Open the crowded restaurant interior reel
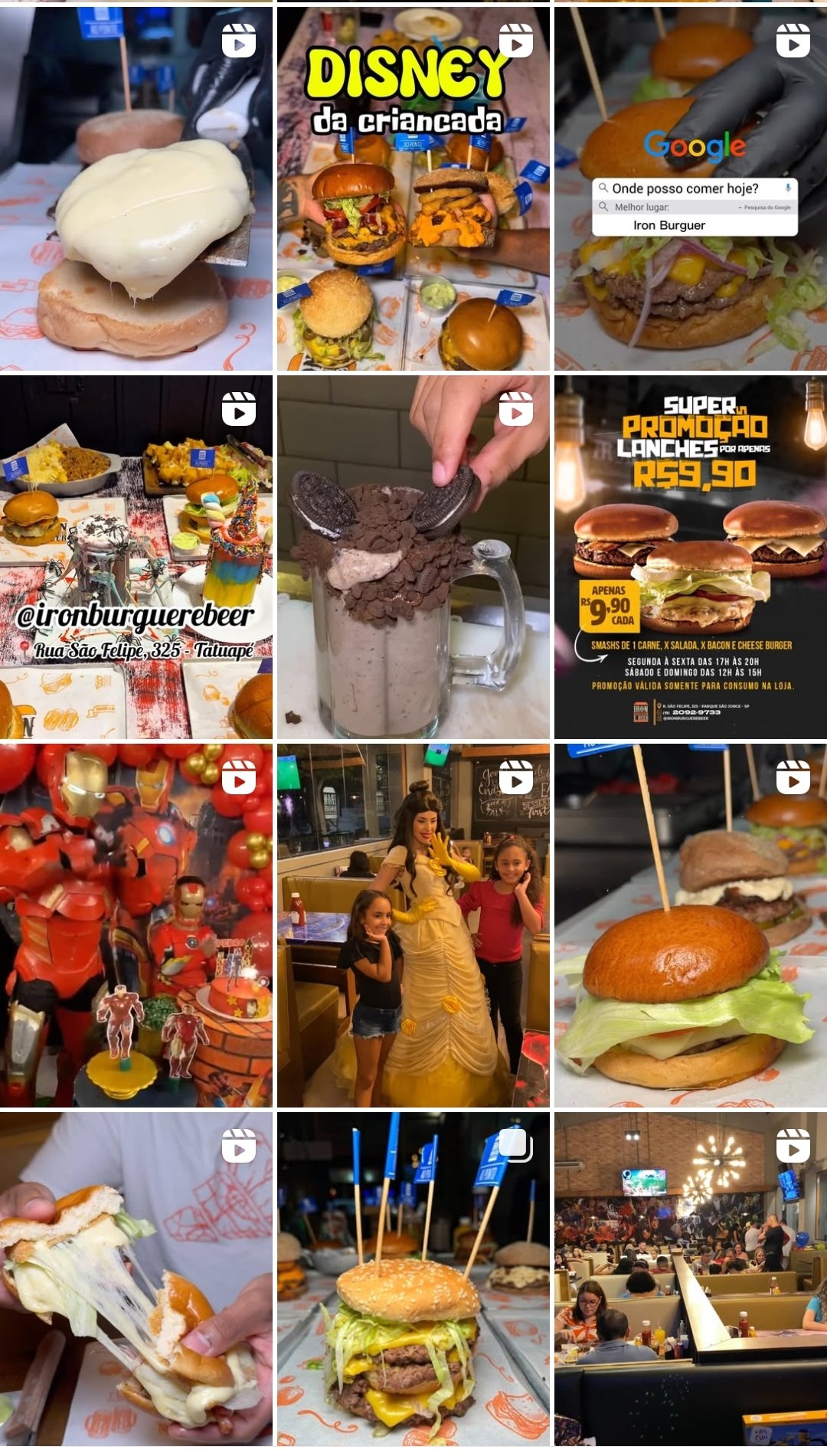 (690, 1279)
